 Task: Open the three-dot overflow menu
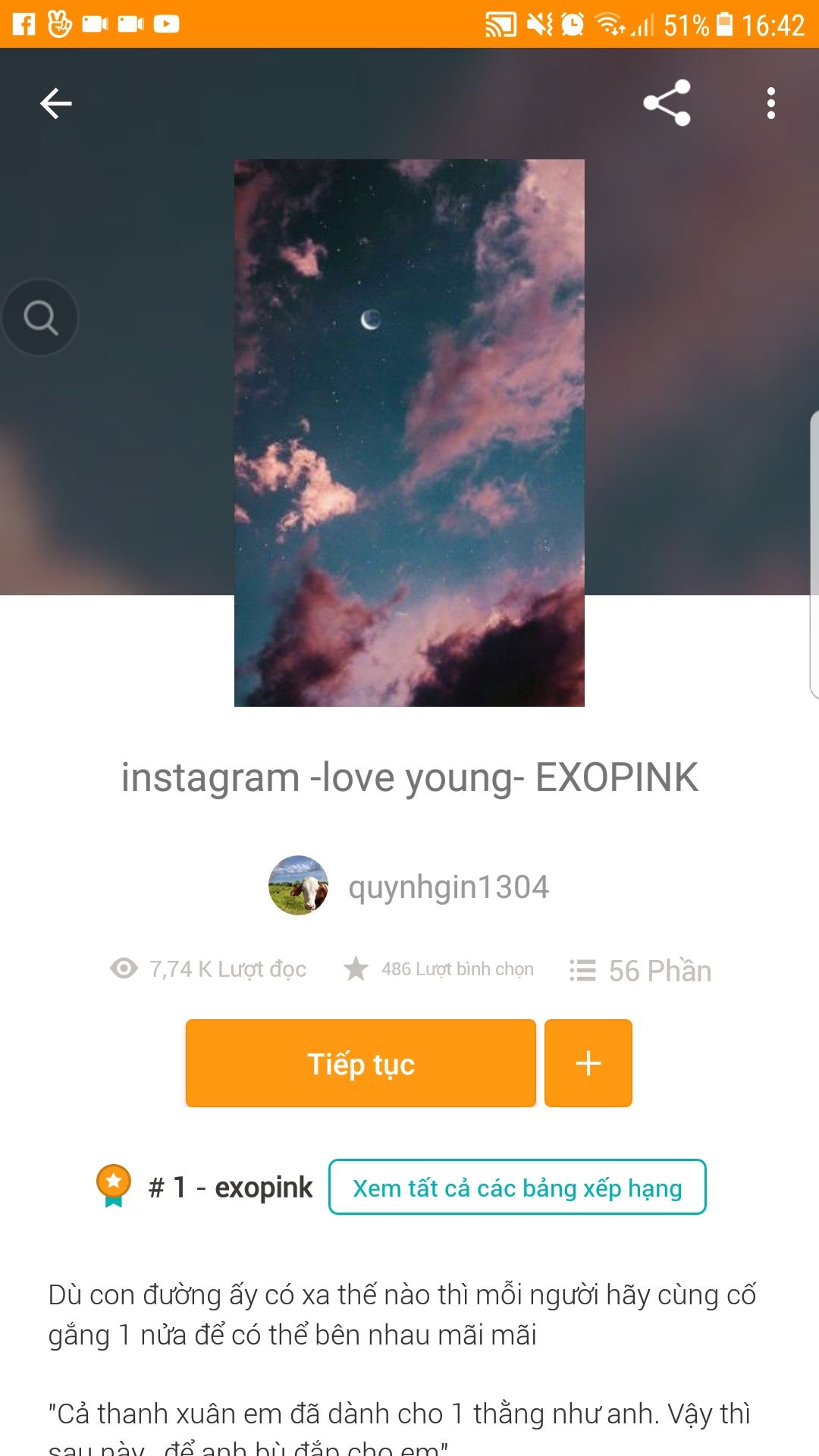coord(770,103)
